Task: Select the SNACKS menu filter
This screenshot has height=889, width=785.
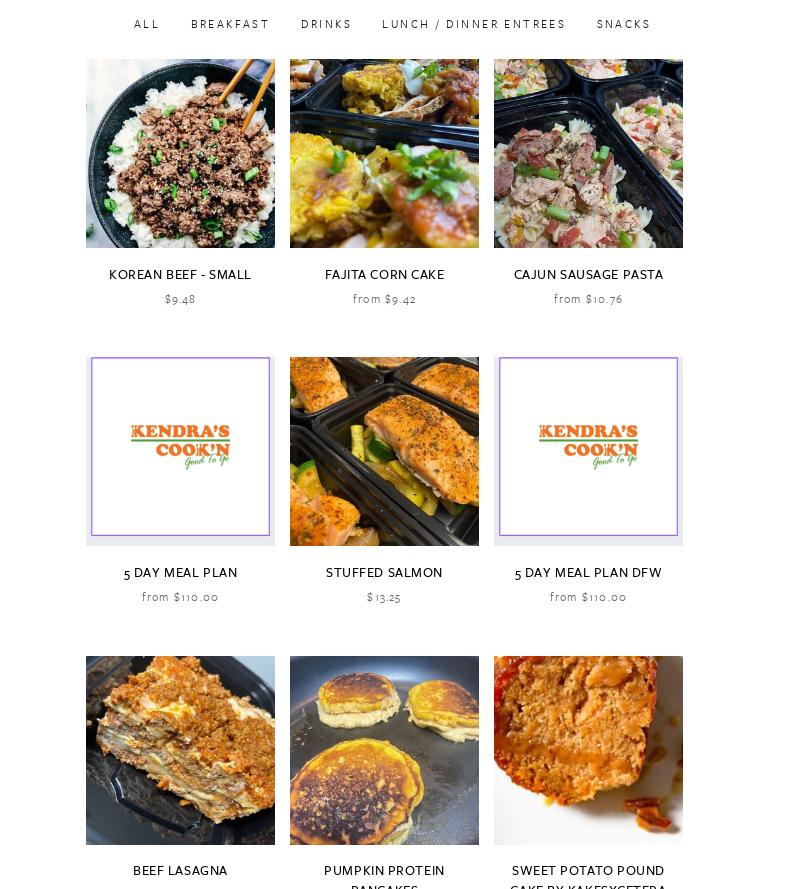Action: [x=623, y=24]
